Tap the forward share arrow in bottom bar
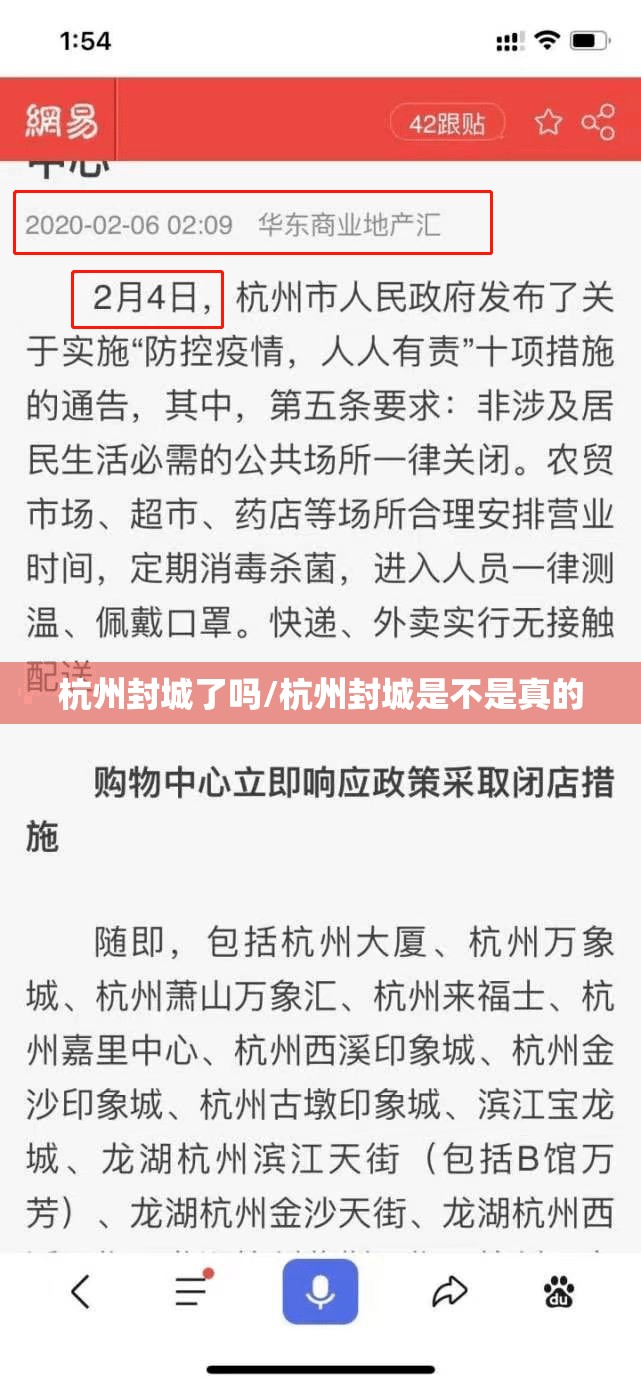Viewport: 641px width, 1387px height. click(x=450, y=1292)
